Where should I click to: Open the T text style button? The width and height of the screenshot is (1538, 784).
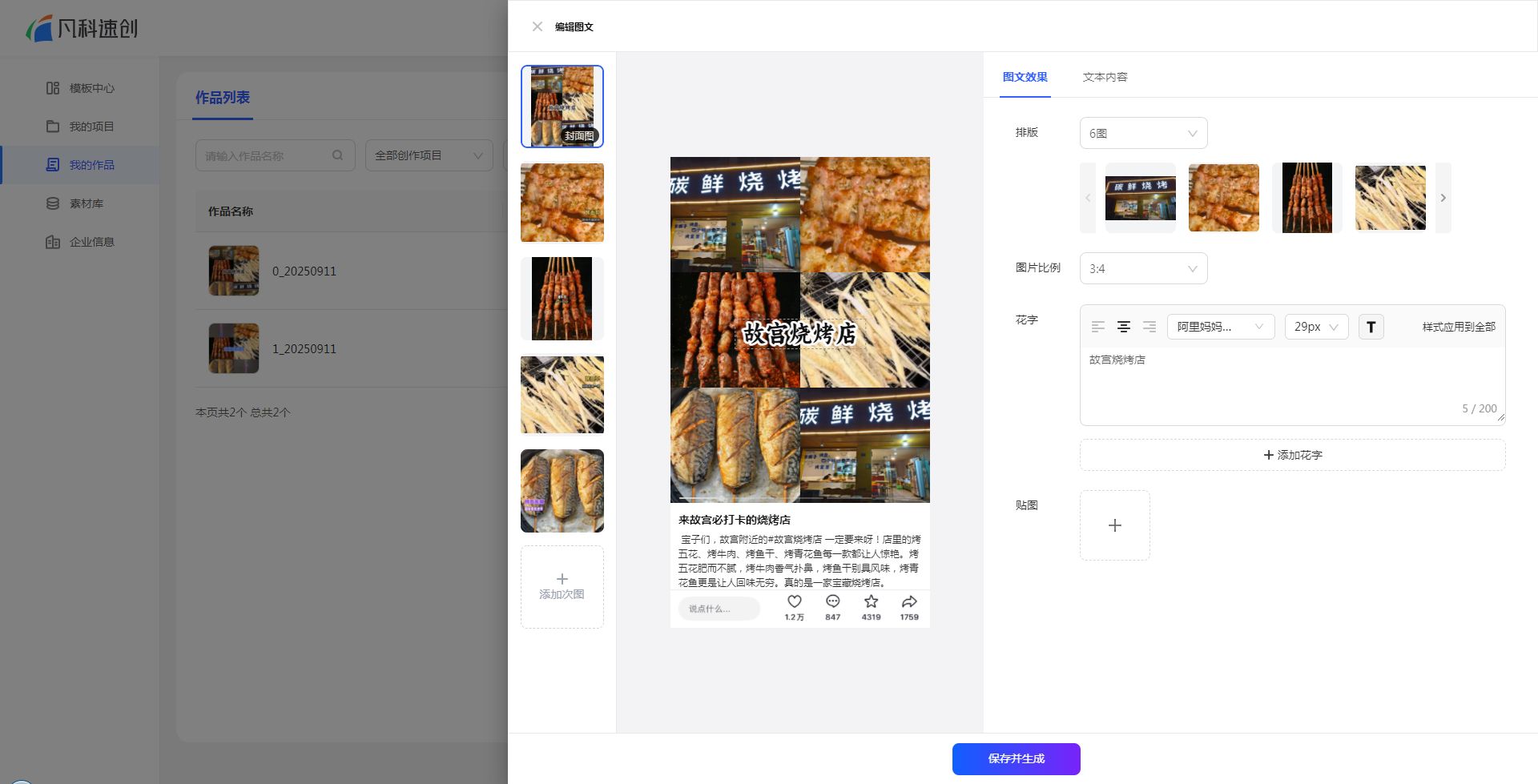(1371, 327)
